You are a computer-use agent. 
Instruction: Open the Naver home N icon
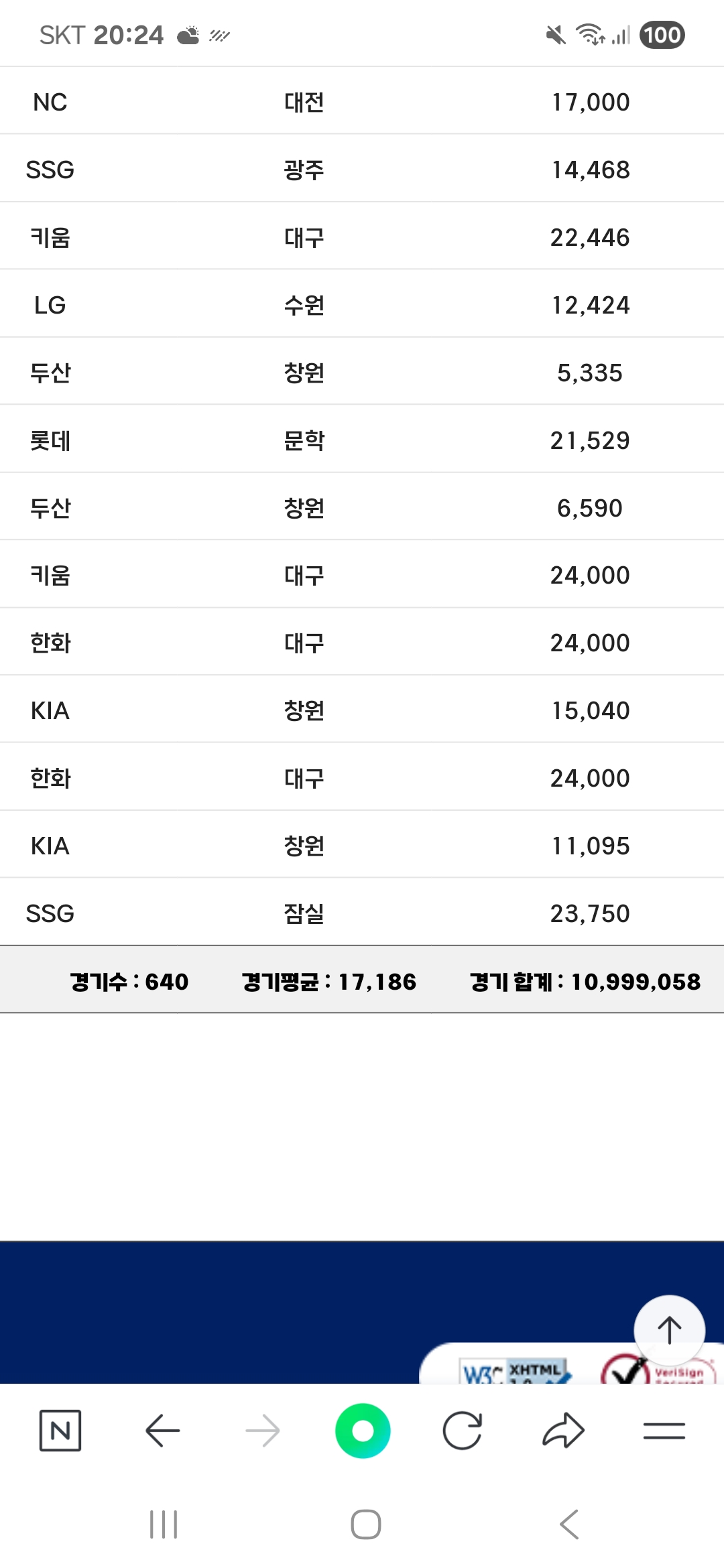click(60, 1431)
